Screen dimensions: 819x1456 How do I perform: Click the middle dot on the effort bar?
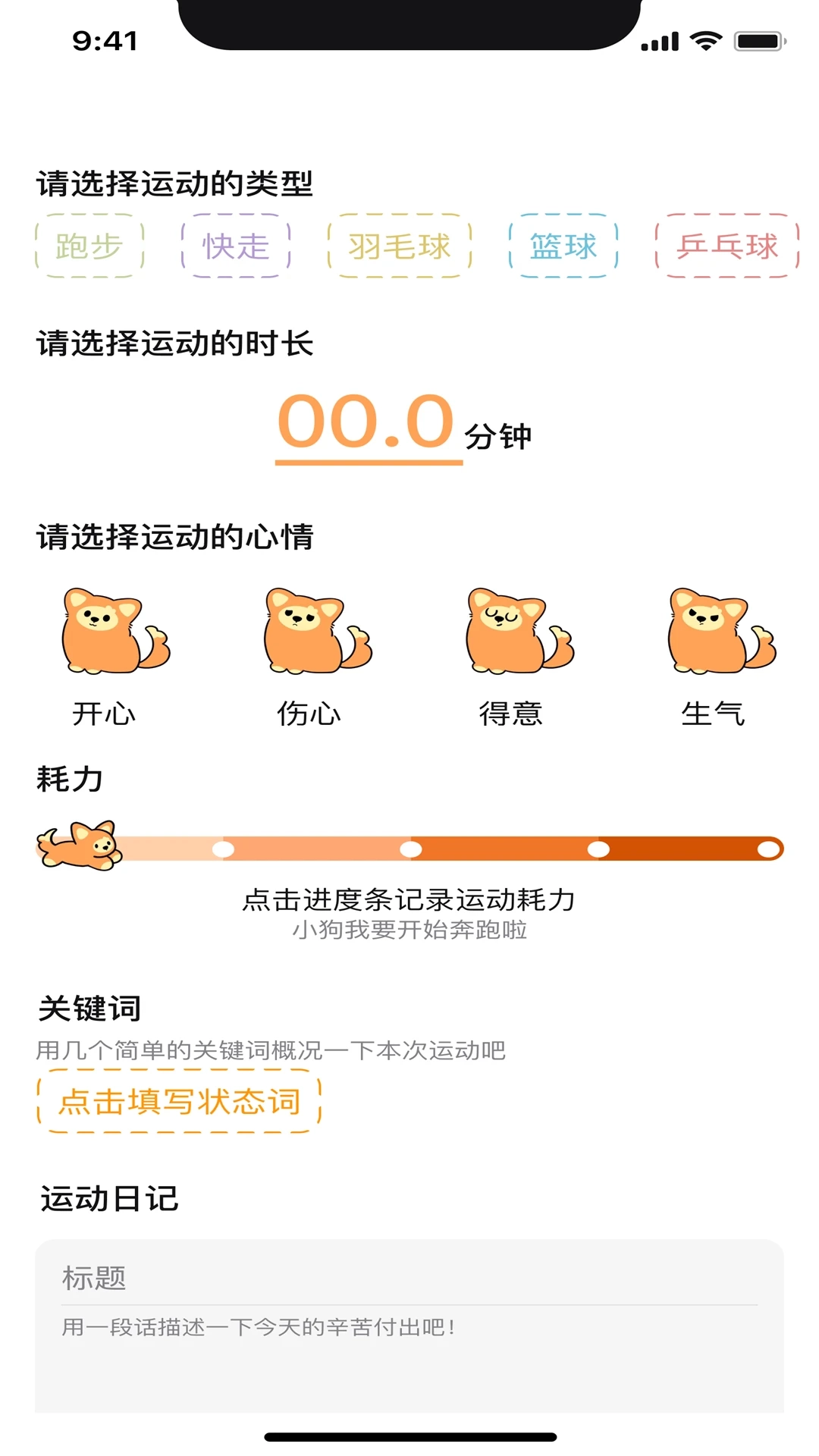coord(411,849)
